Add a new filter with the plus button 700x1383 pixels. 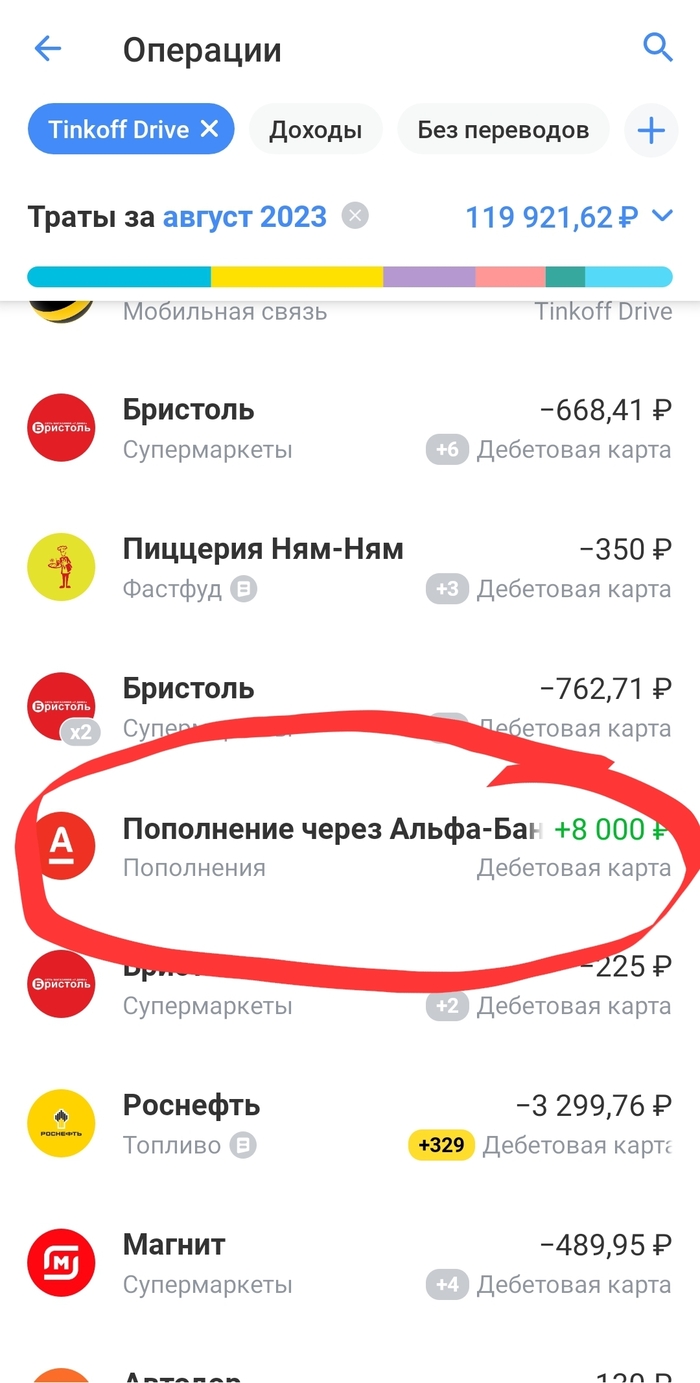click(x=651, y=130)
